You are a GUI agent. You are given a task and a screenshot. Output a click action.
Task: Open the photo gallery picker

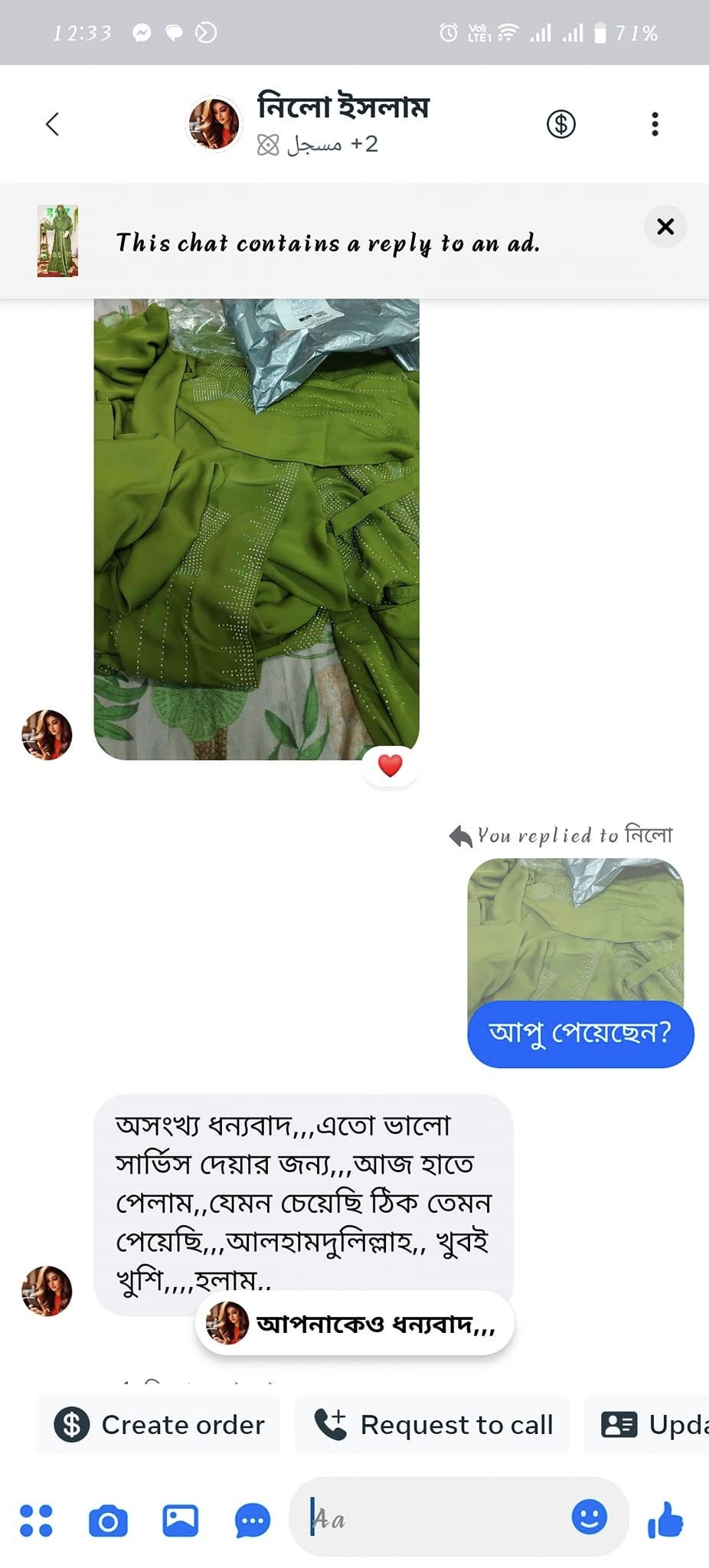pos(180,1521)
